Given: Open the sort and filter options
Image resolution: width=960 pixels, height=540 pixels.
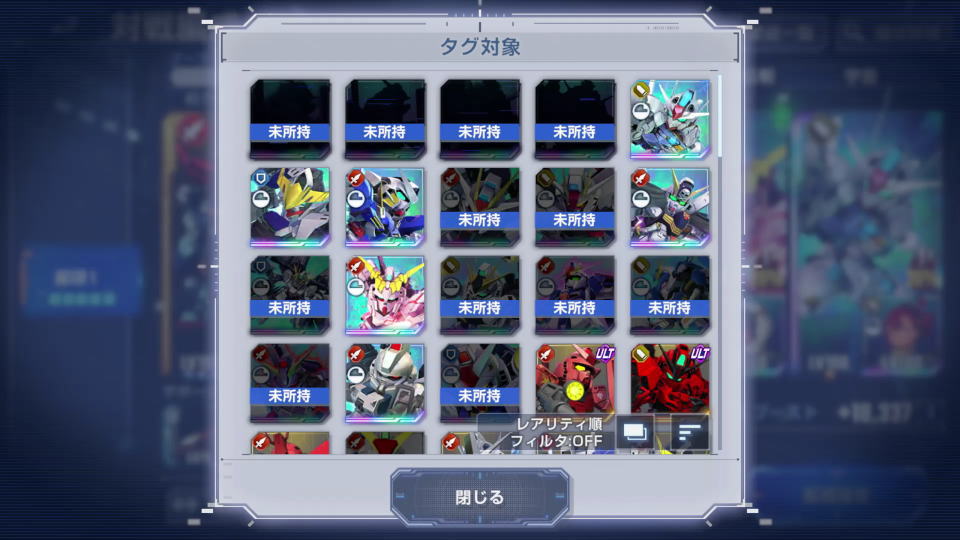Looking at the screenshot, I should click(690, 432).
